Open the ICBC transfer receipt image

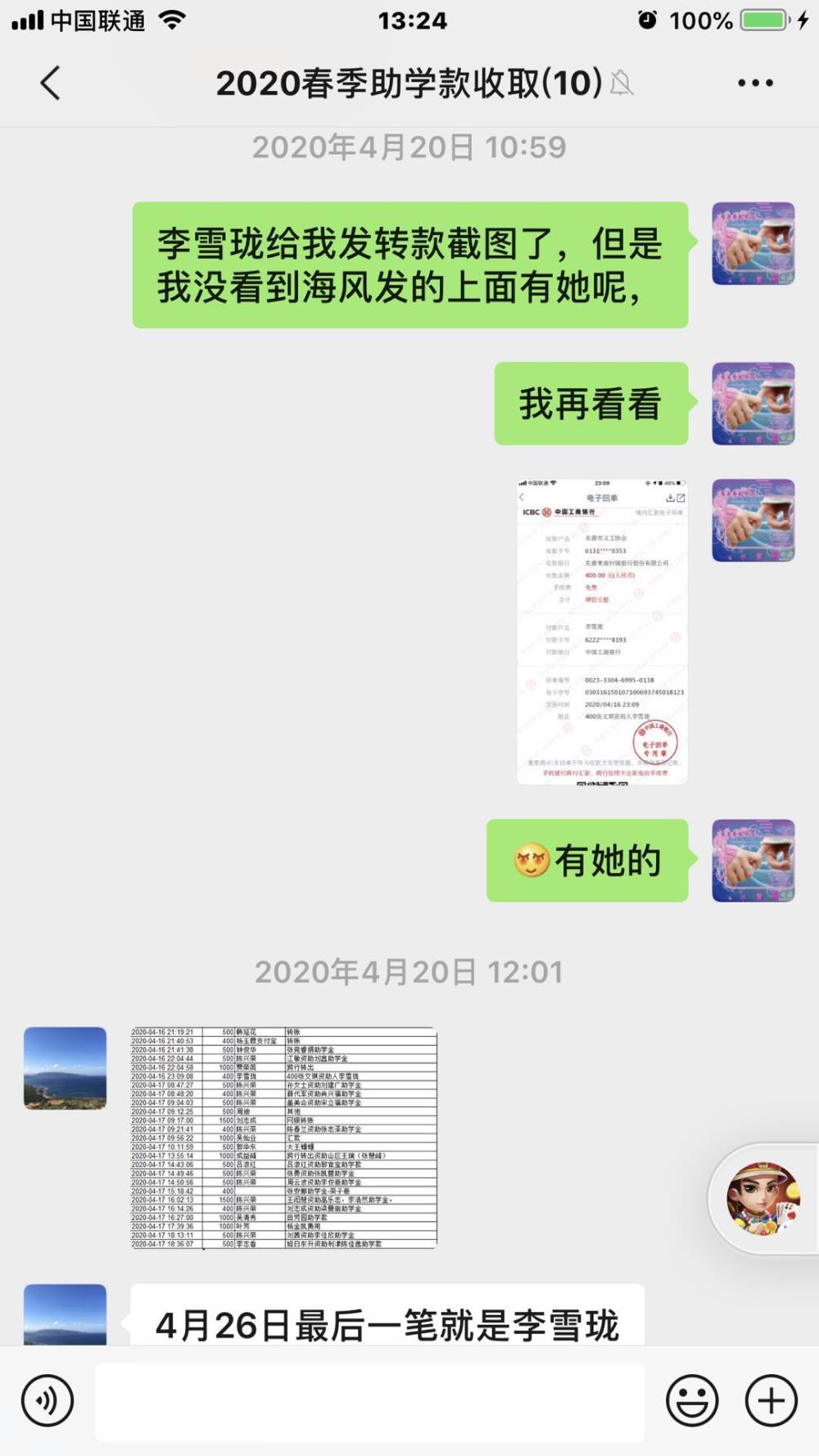[602, 631]
